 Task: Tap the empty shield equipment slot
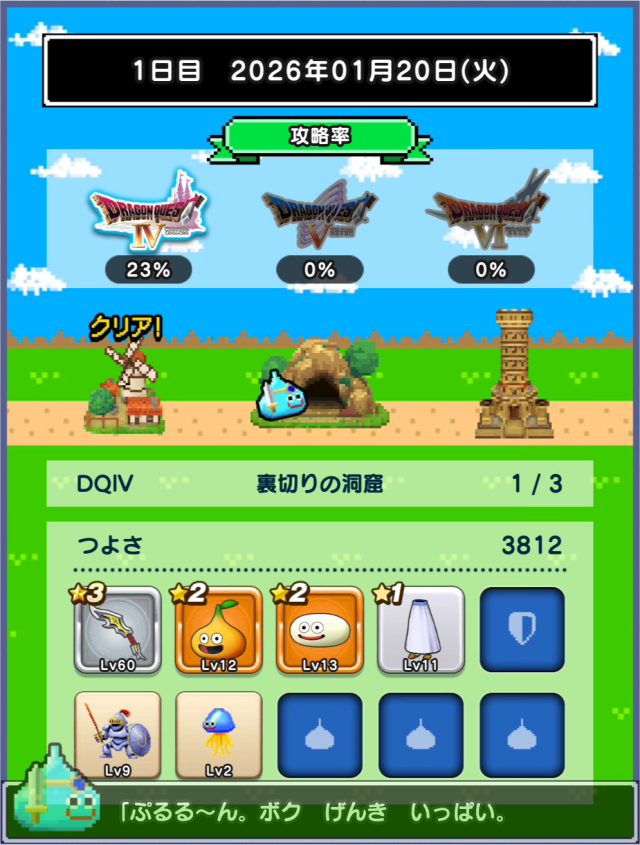[522, 630]
